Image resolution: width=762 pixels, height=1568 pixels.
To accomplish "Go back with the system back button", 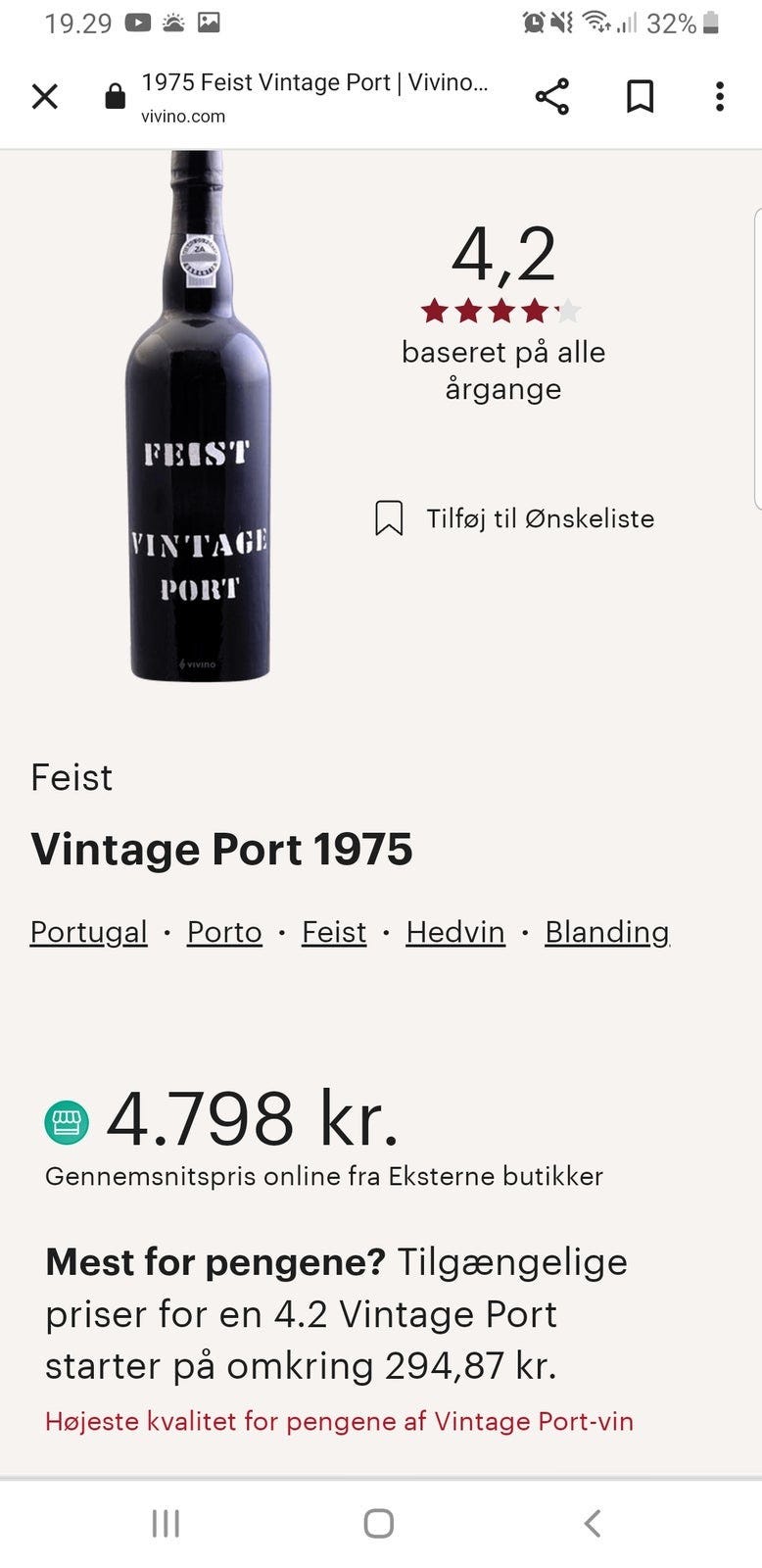I will pyautogui.click(x=592, y=1523).
